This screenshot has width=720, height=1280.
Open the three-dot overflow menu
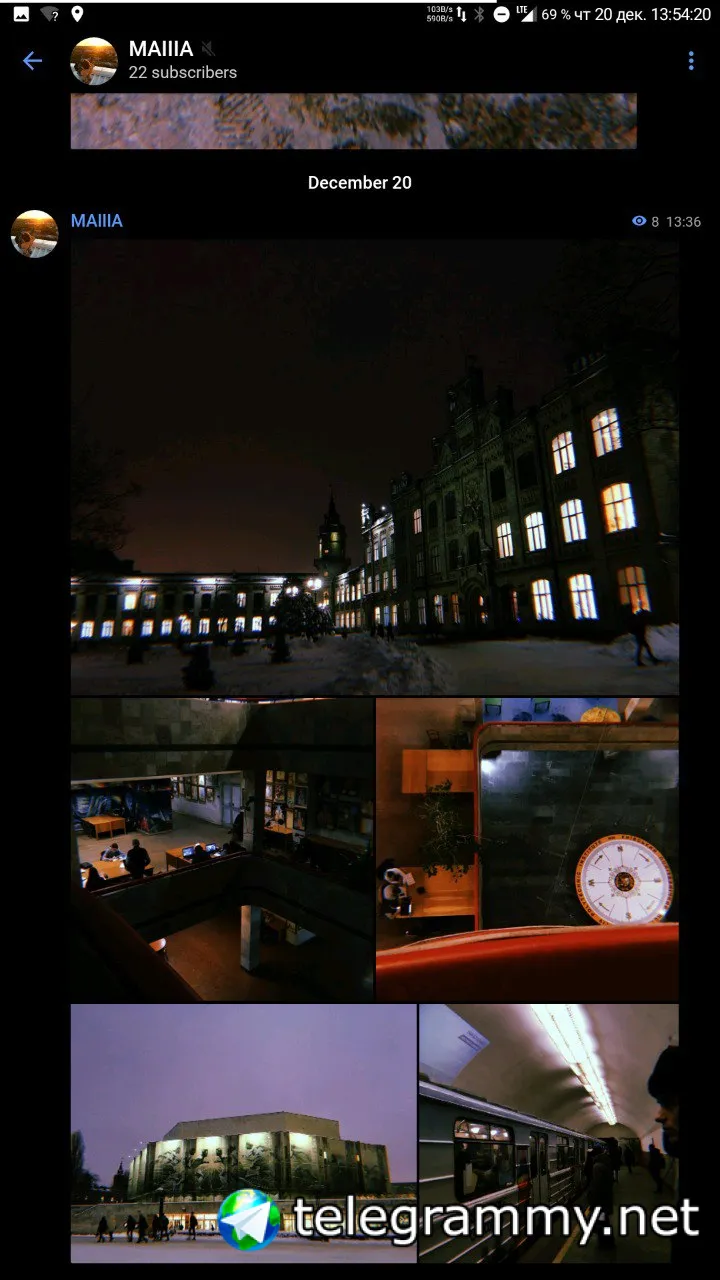(690, 61)
